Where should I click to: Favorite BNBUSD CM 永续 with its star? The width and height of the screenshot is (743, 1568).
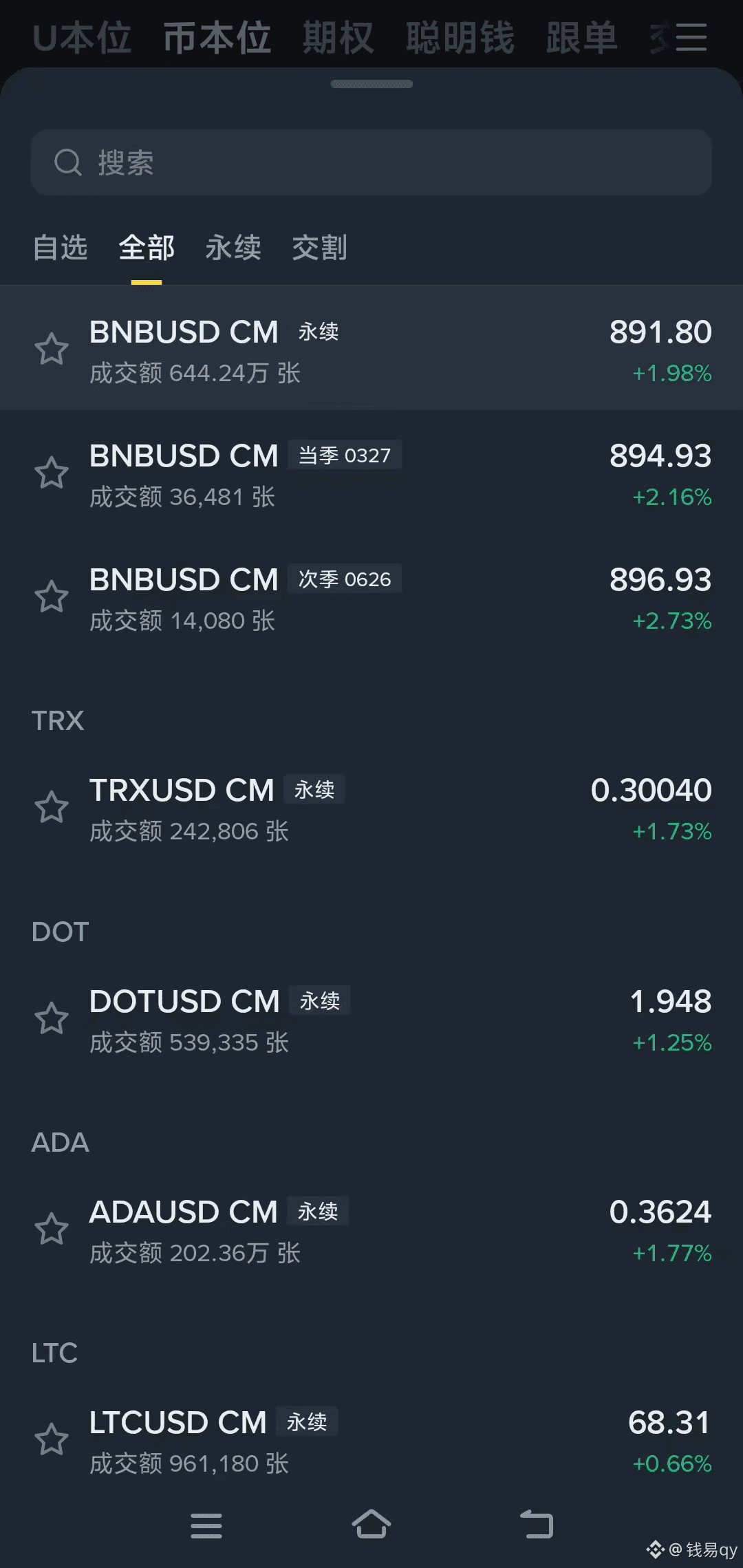coord(52,350)
